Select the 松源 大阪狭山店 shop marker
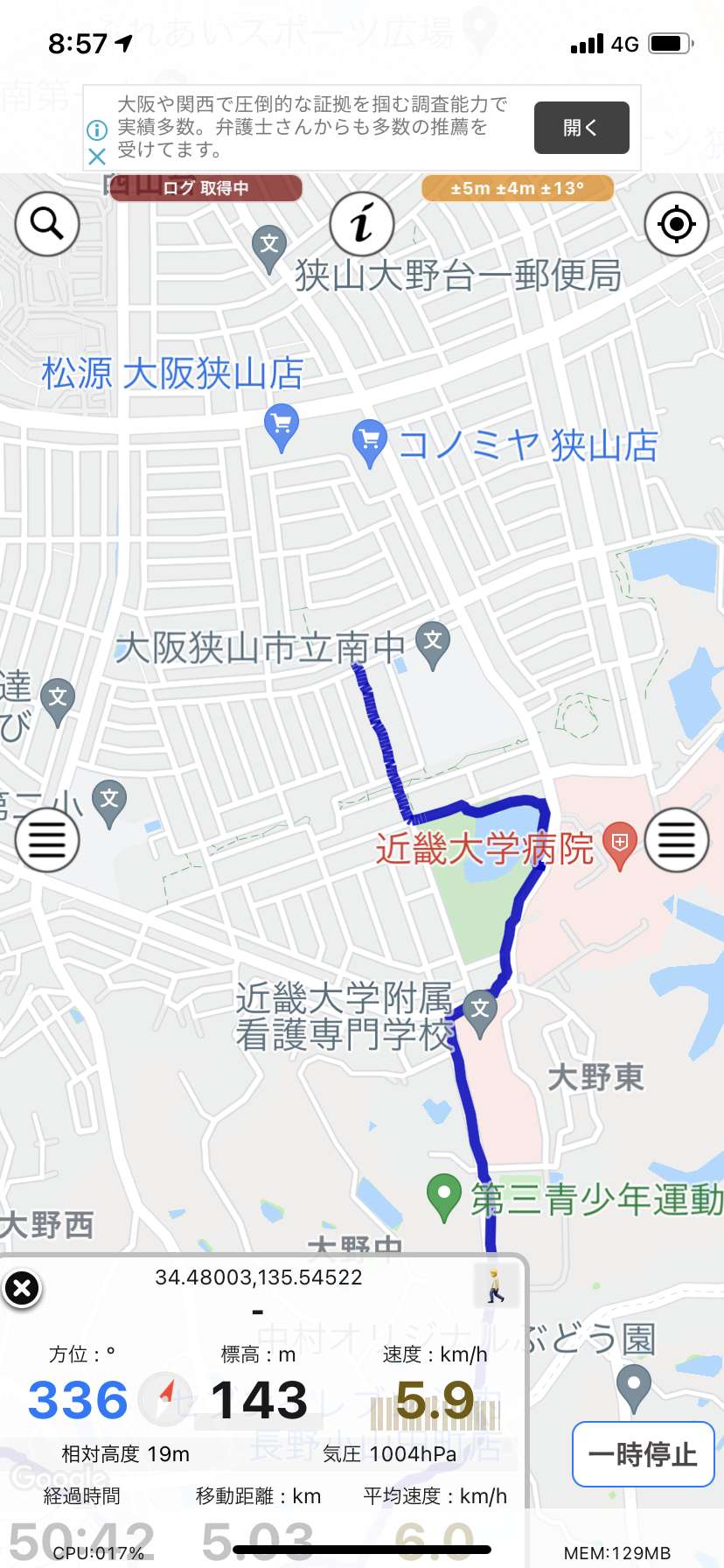This screenshot has height=1568, width=724. [x=282, y=428]
